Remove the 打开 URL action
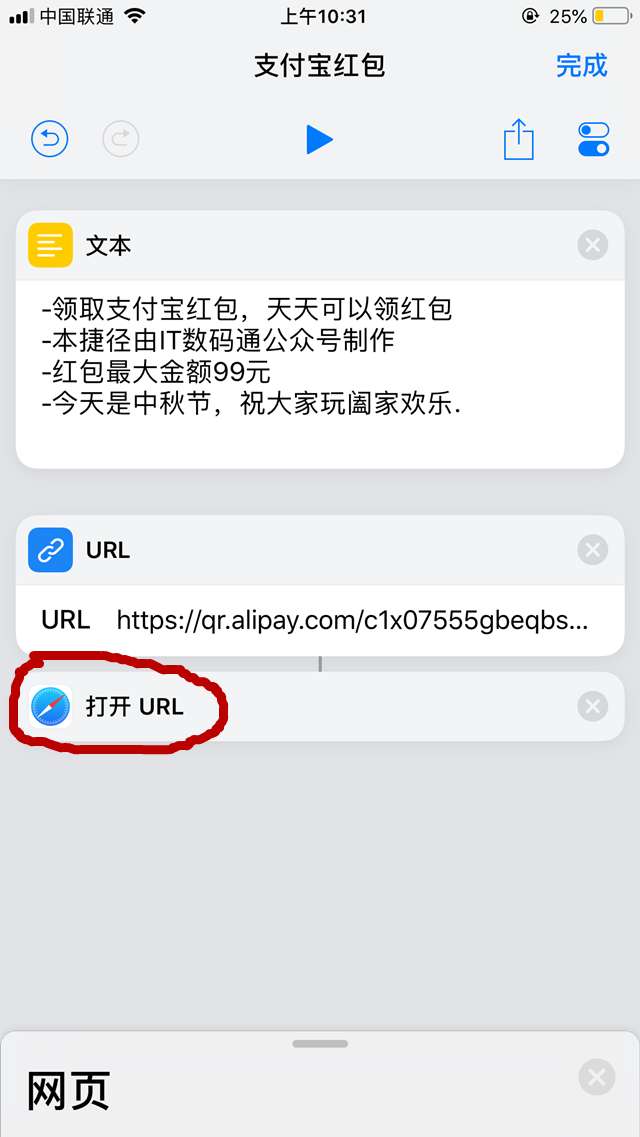640x1137 pixels. point(593,707)
